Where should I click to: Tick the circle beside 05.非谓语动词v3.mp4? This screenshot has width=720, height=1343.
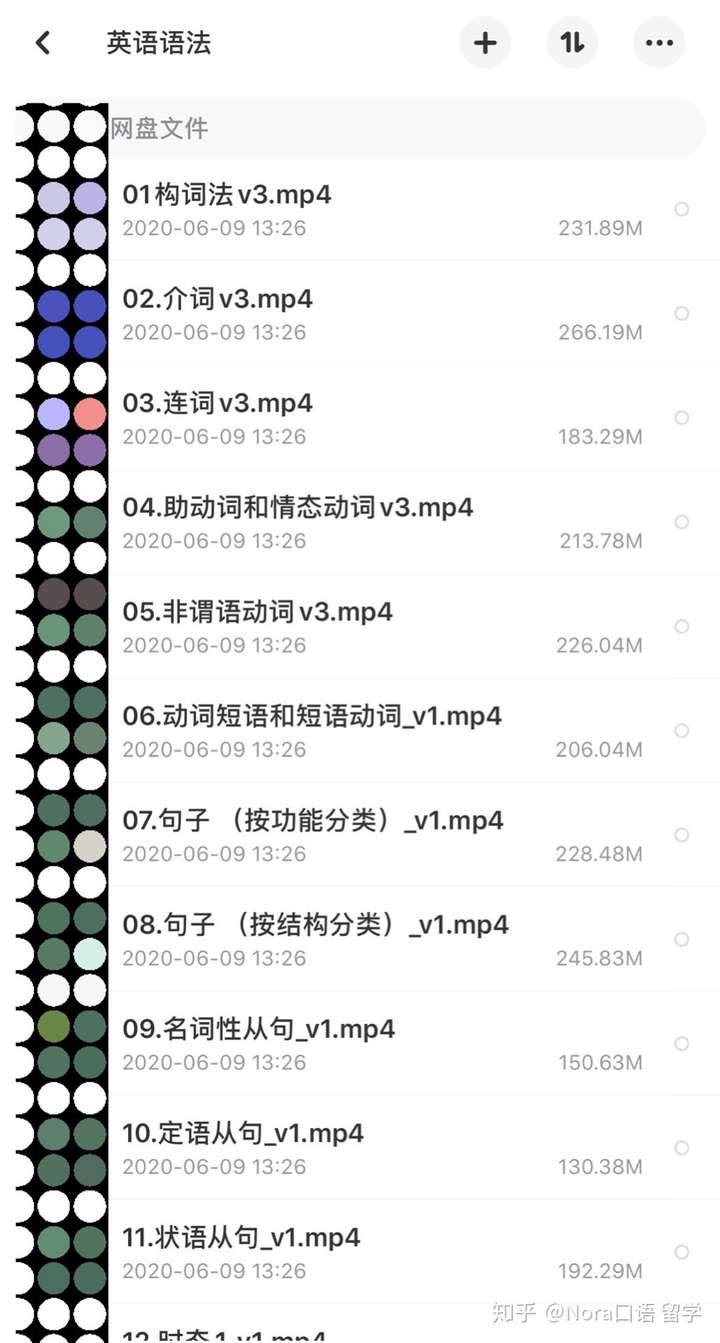(x=682, y=627)
